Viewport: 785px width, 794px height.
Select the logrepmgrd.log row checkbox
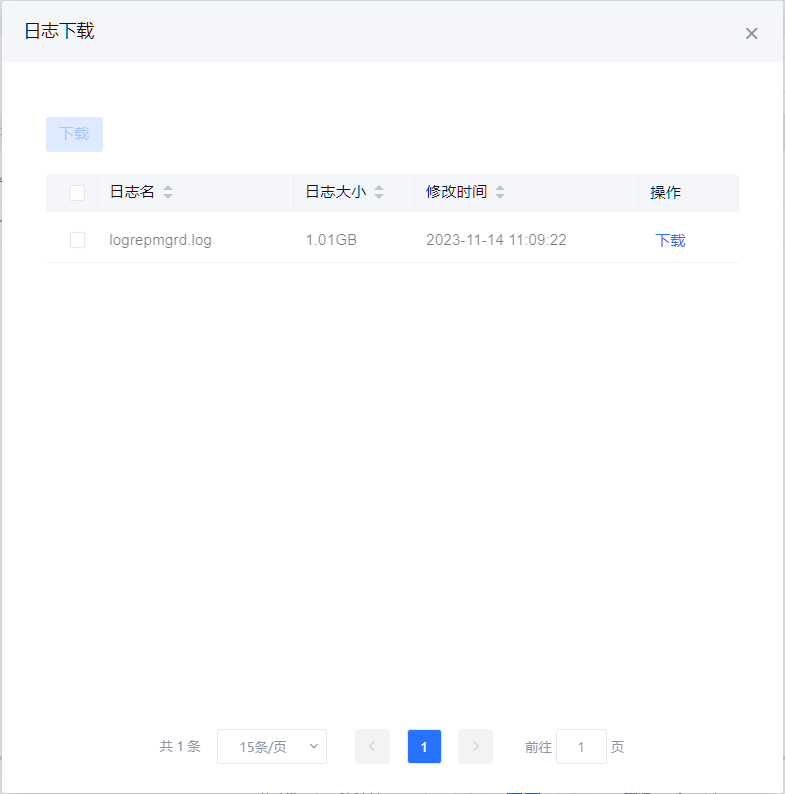(x=77, y=240)
